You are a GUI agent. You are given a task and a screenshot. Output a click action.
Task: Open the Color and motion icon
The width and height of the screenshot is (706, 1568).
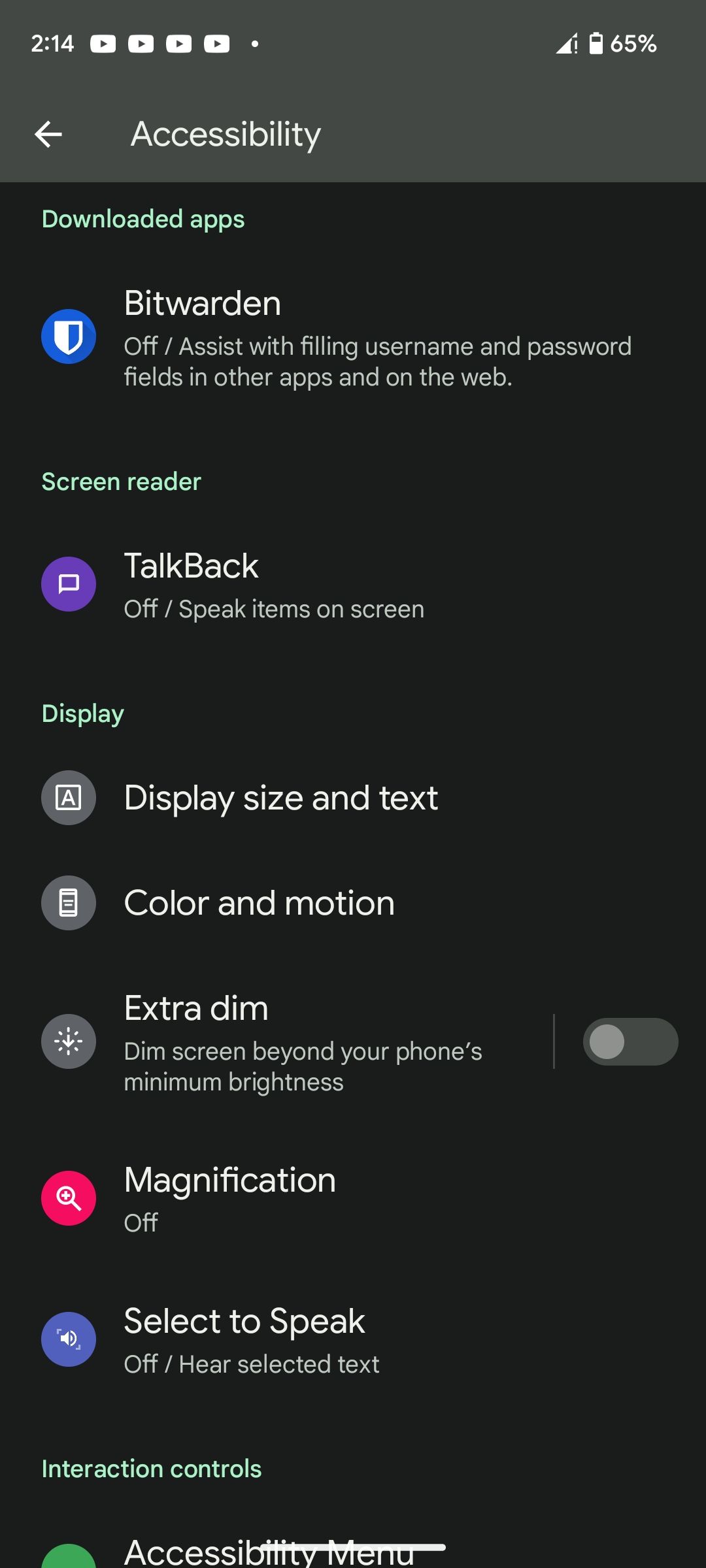(68, 902)
